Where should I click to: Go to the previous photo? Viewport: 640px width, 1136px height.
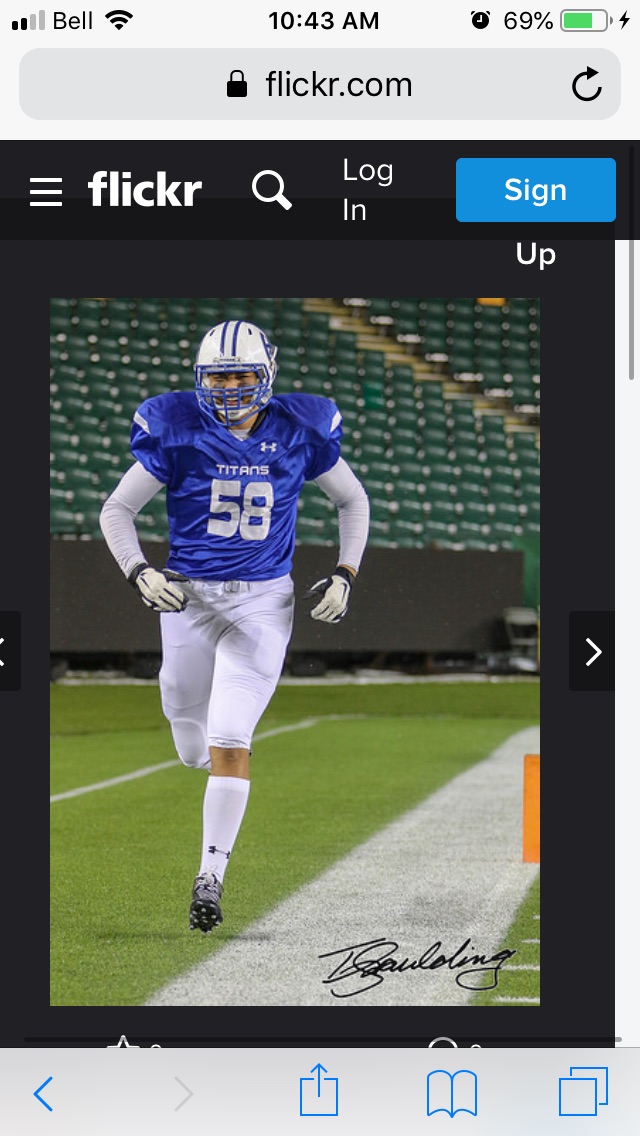pos(6,652)
